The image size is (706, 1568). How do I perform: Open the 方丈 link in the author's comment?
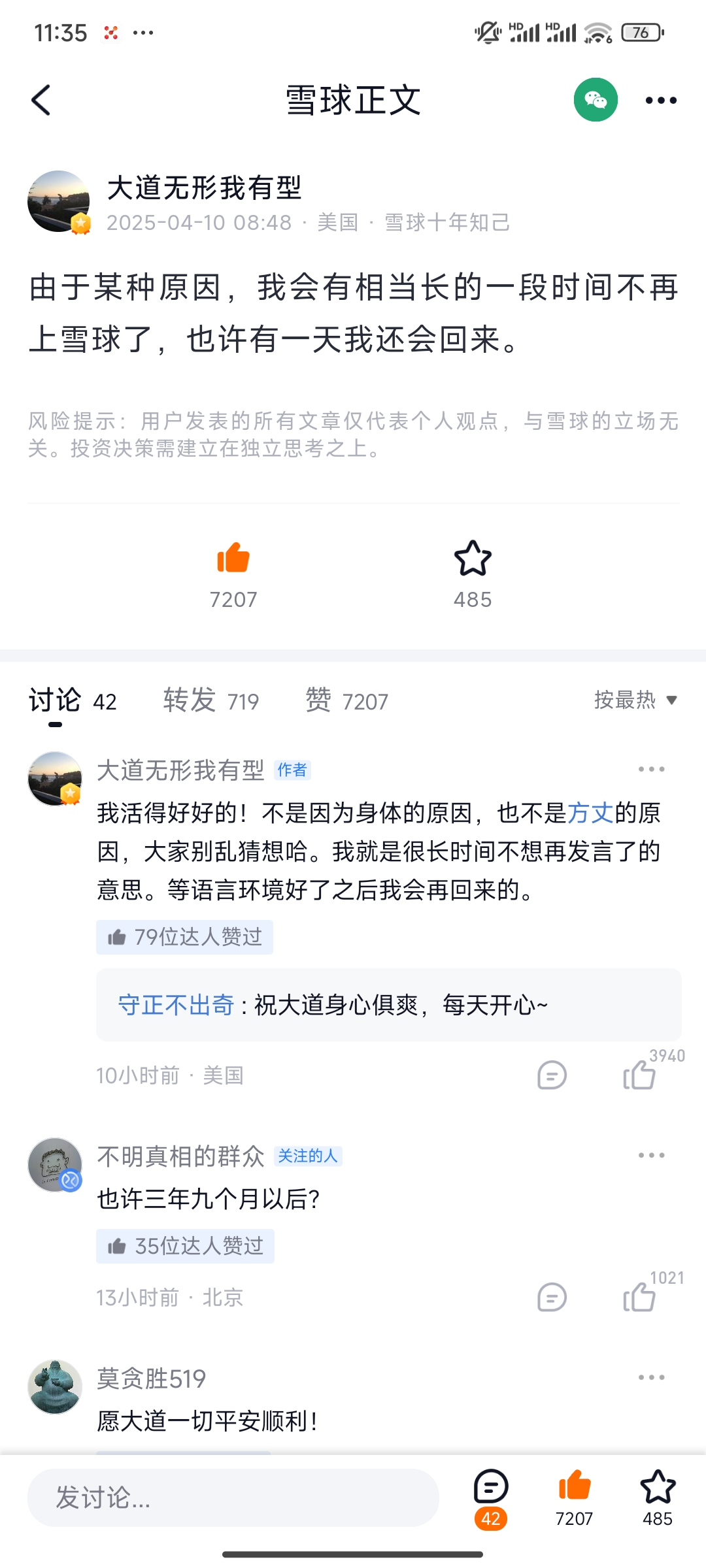(590, 813)
